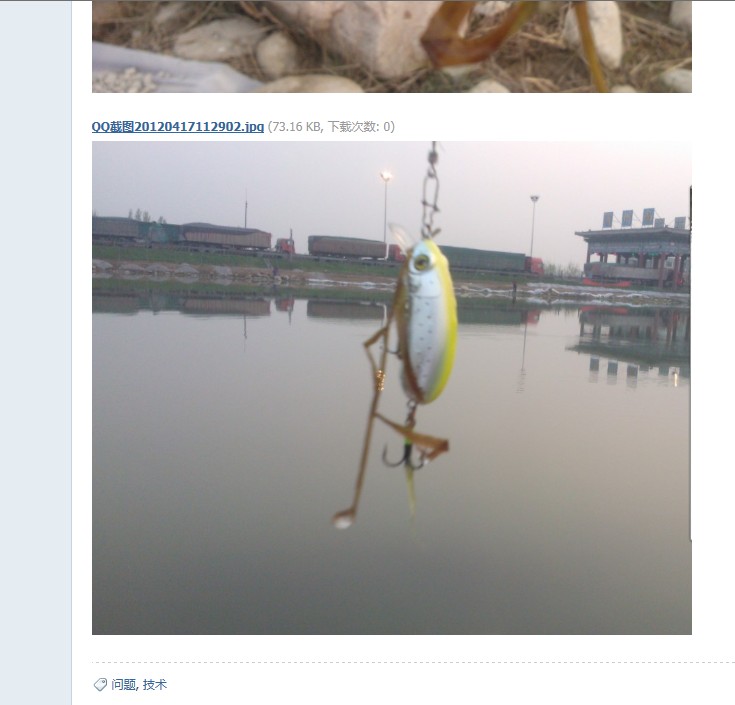Screen dimensions: 735x705
Task: Open the 技术 tag
Action: pyautogui.click(x=155, y=685)
